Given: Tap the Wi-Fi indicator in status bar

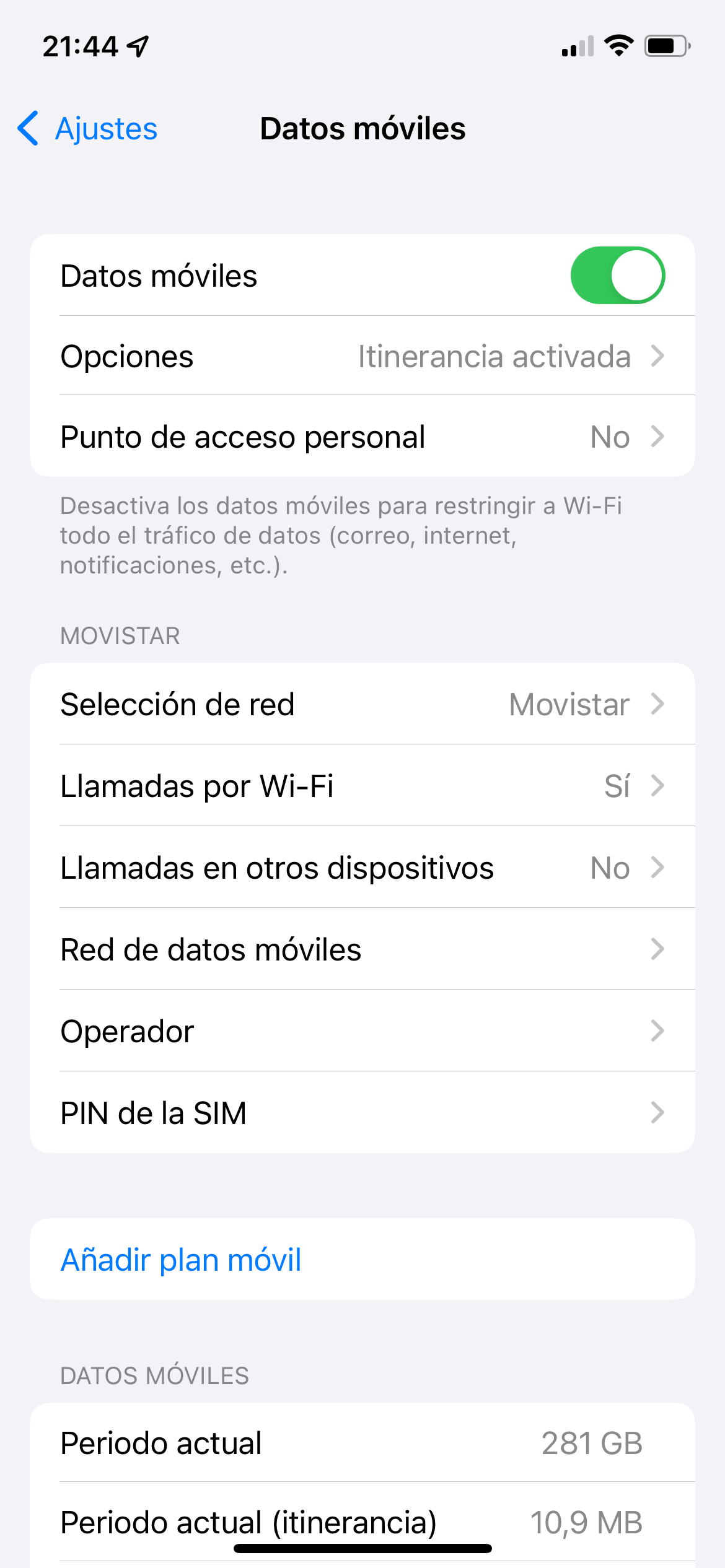Looking at the screenshot, I should point(620,45).
